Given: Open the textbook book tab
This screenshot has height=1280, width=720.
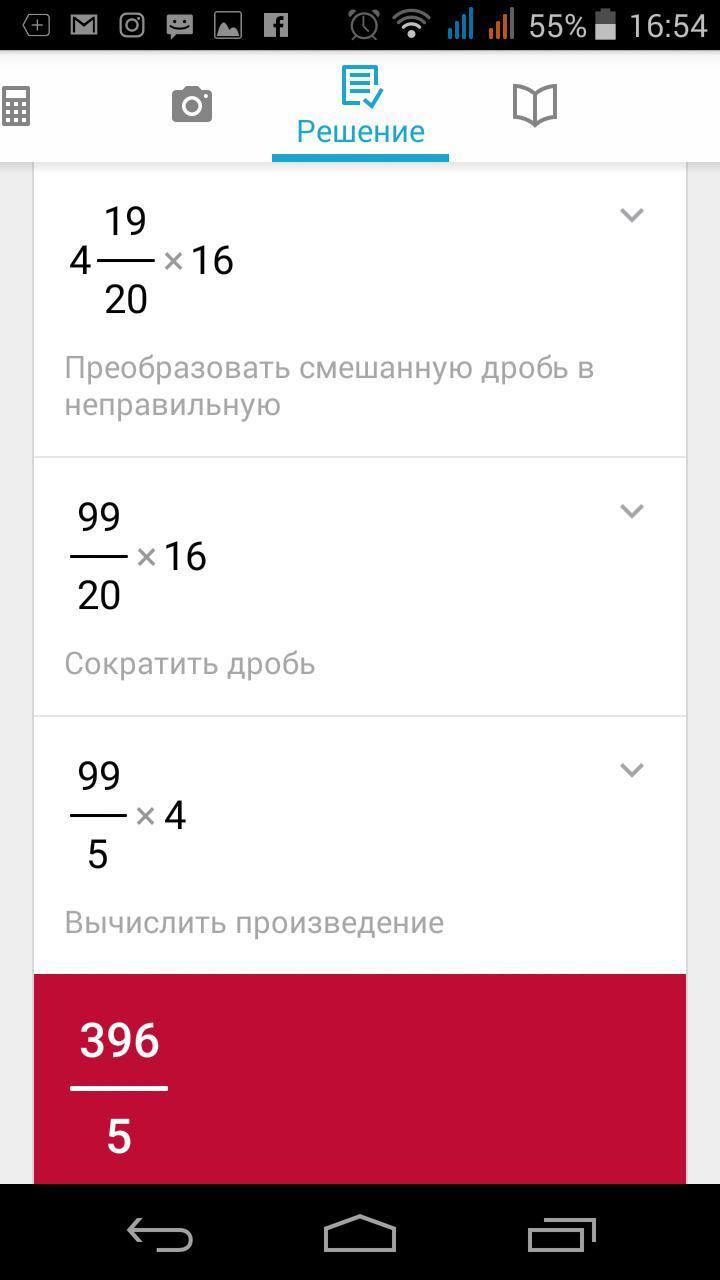Looking at the screenshot, I should tap(534, 104).
